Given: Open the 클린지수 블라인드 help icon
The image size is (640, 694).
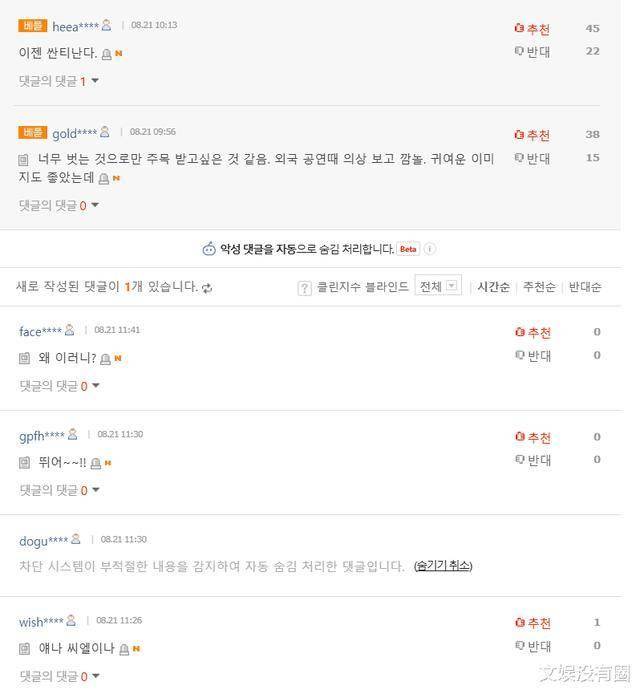Looking at the screenshot, I should [304, 288].
